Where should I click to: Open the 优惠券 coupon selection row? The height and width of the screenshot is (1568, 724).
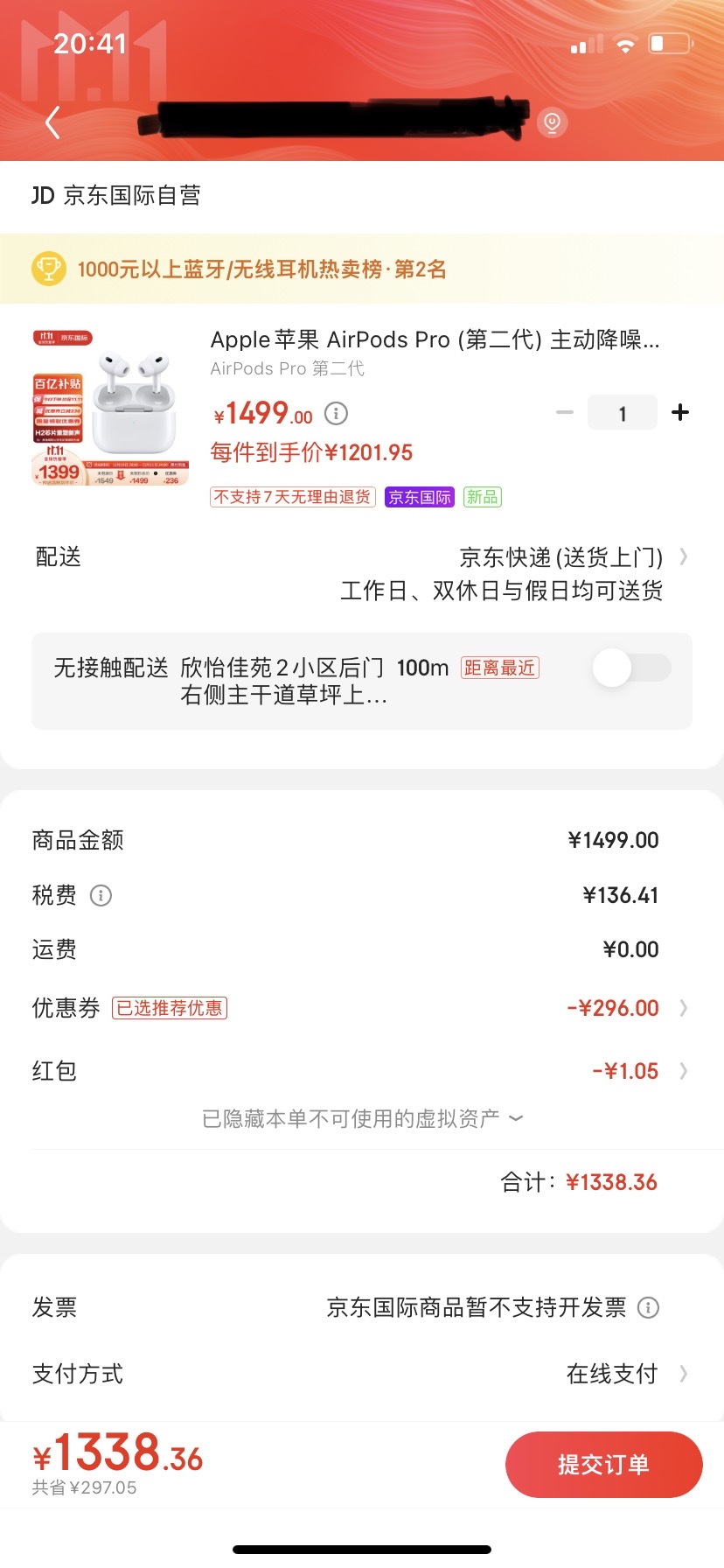click(612, 1008)
